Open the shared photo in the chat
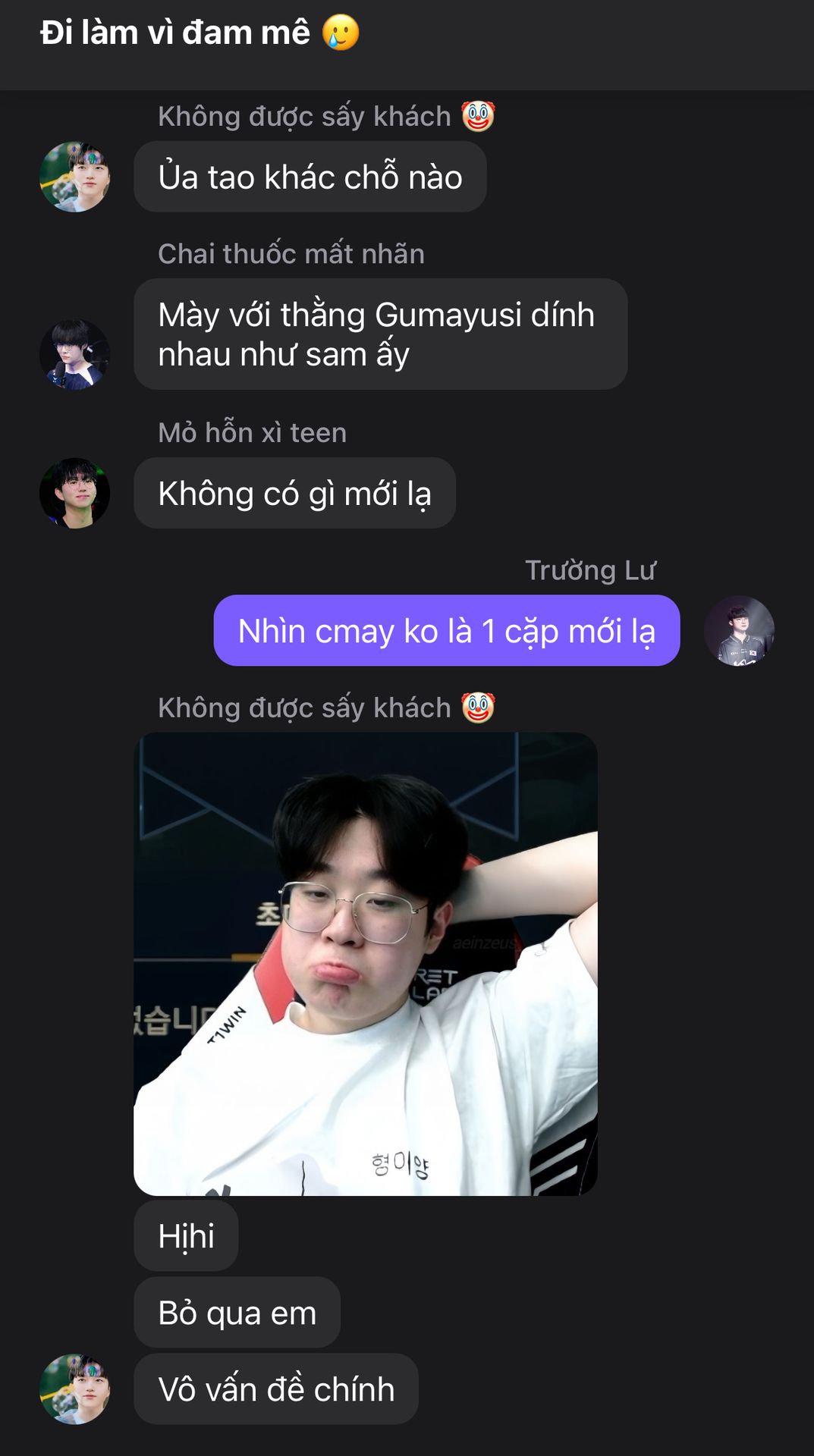 tap(365, 963)
